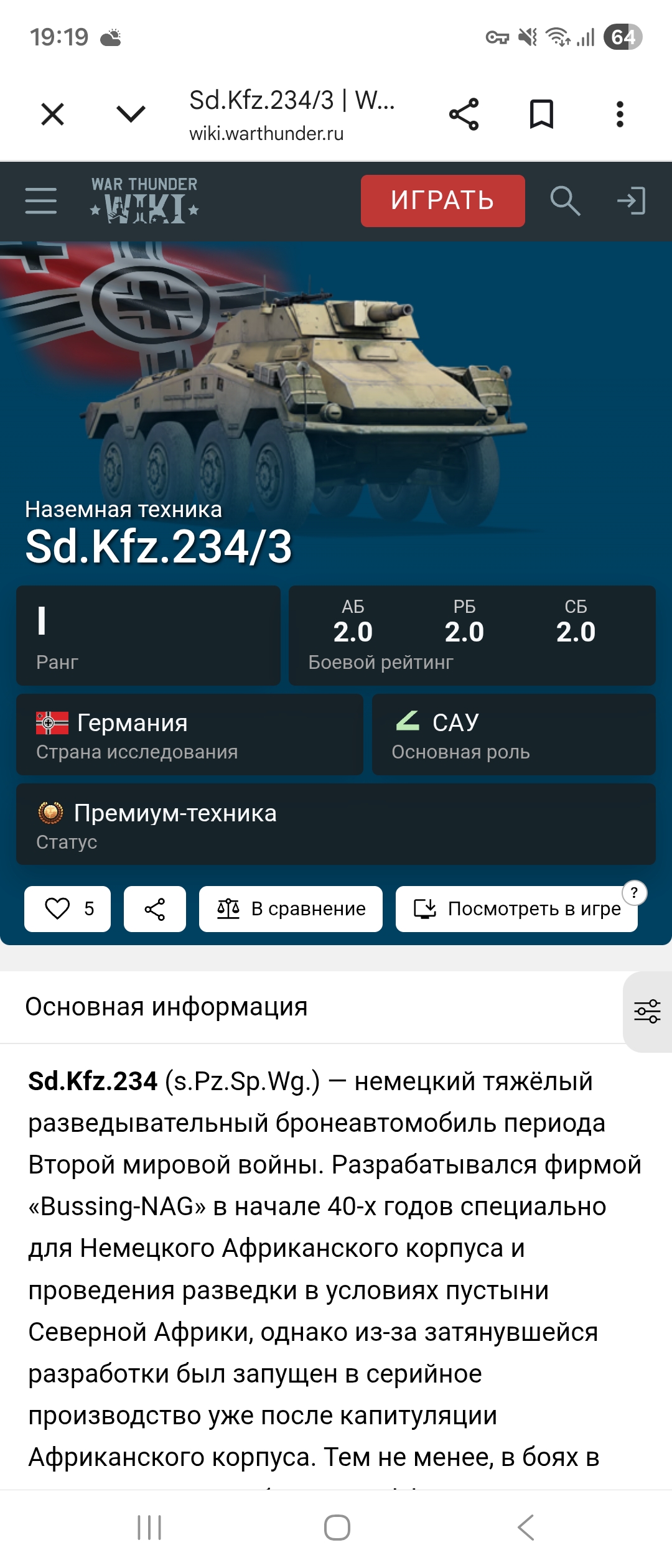The height and width of the screenshot is (1568, 672).
Task: Tap the wiki login icon
Action: click(631, 201)
